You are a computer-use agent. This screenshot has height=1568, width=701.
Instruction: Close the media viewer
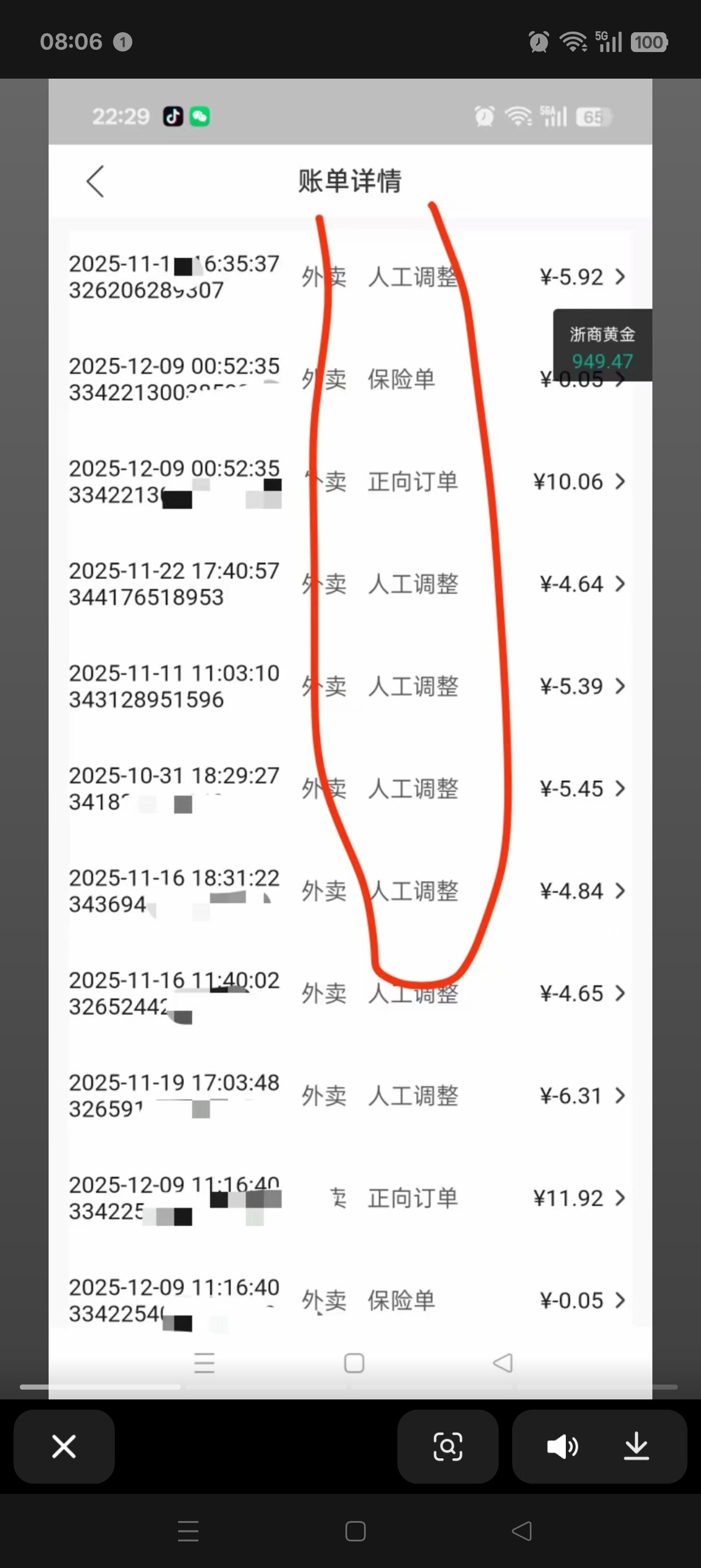(x=64, y=1446)
